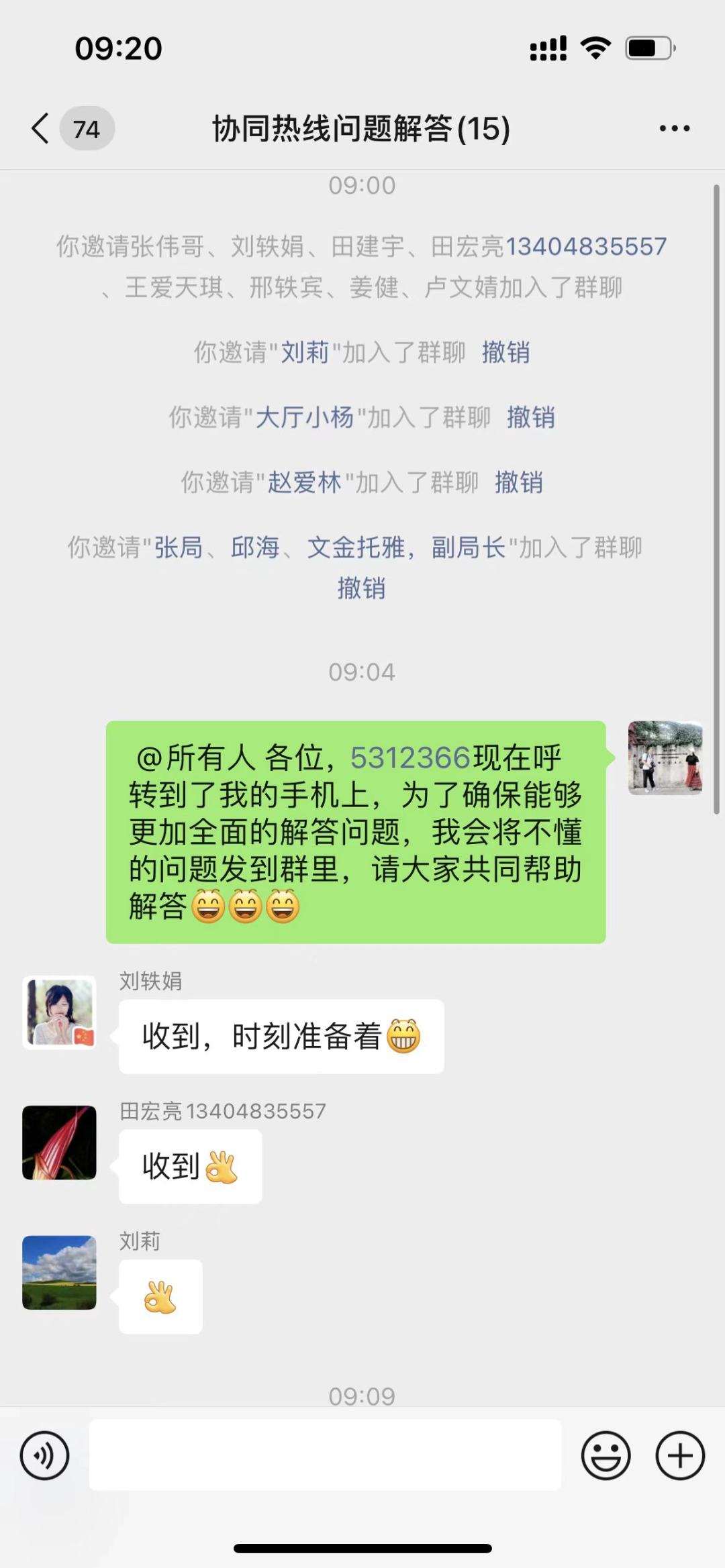Focus the message text field
This screenshot has height=1568, width=725.
point(325,1455)
